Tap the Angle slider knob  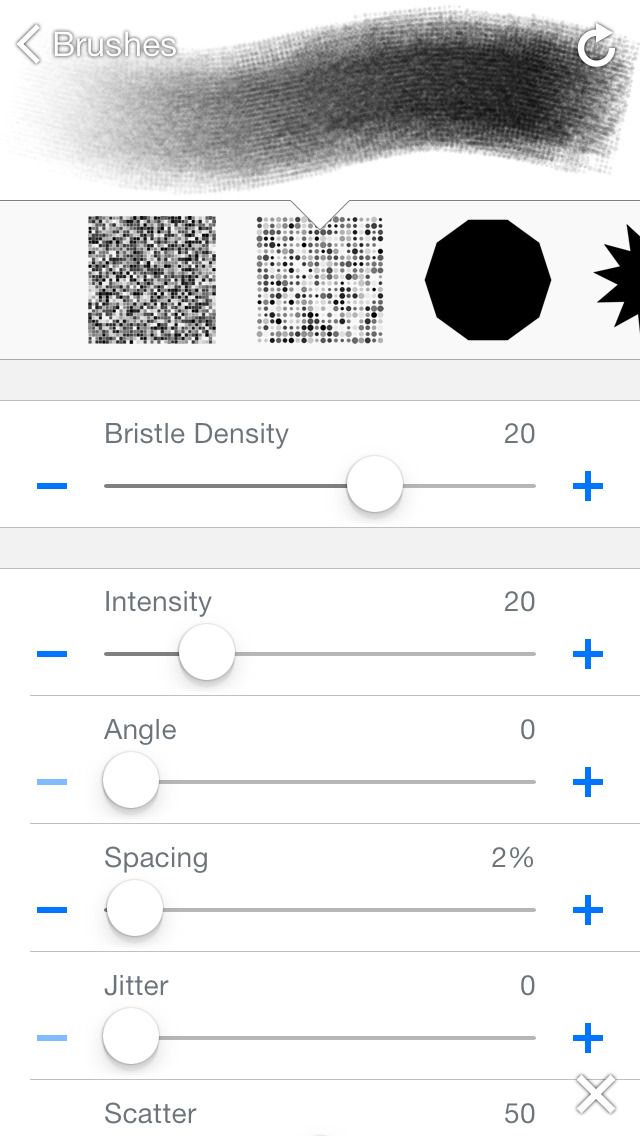pyautogui.click(x=130, y=780)
